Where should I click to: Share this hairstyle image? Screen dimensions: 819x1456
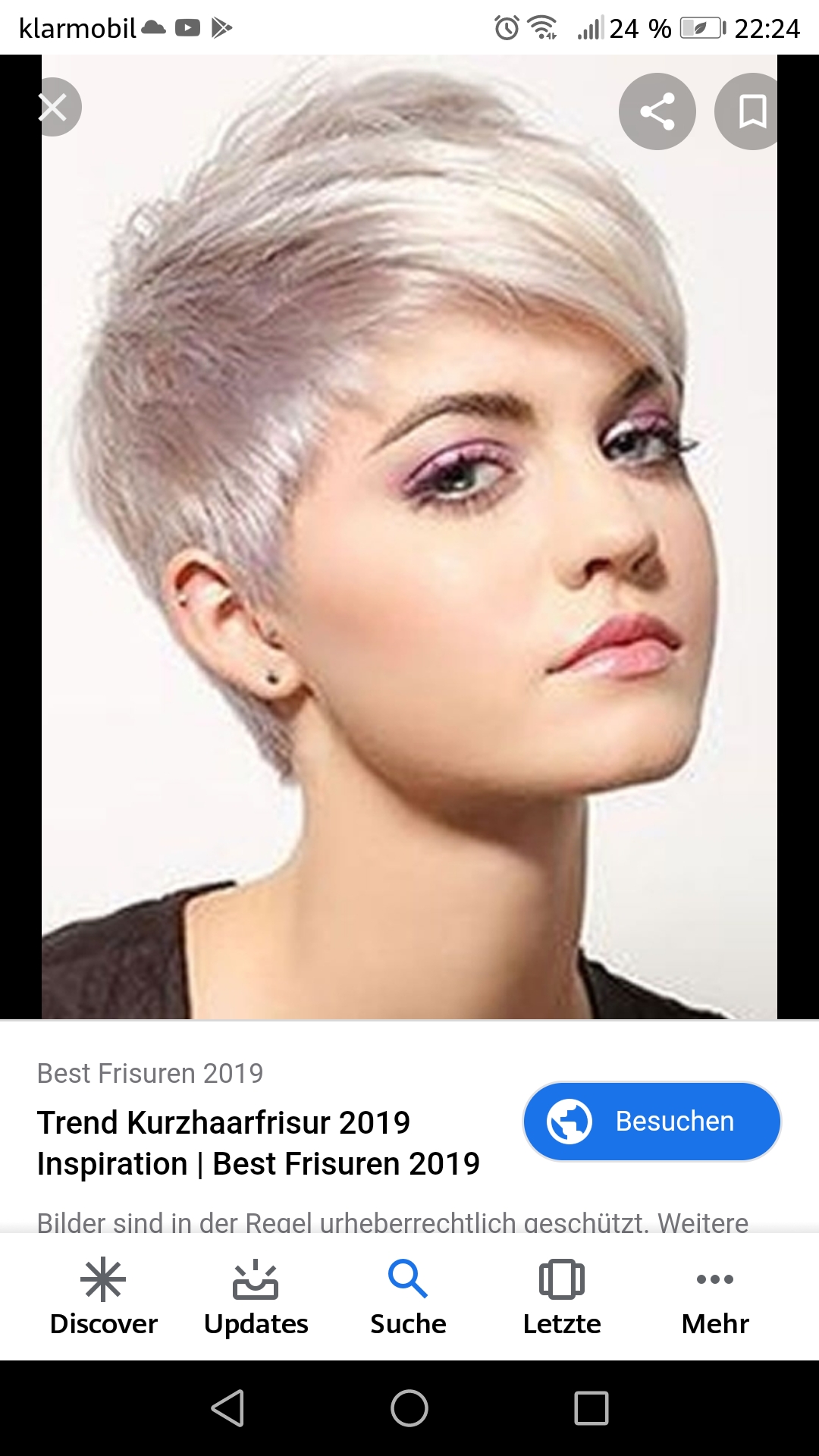(x=657, y=111)
